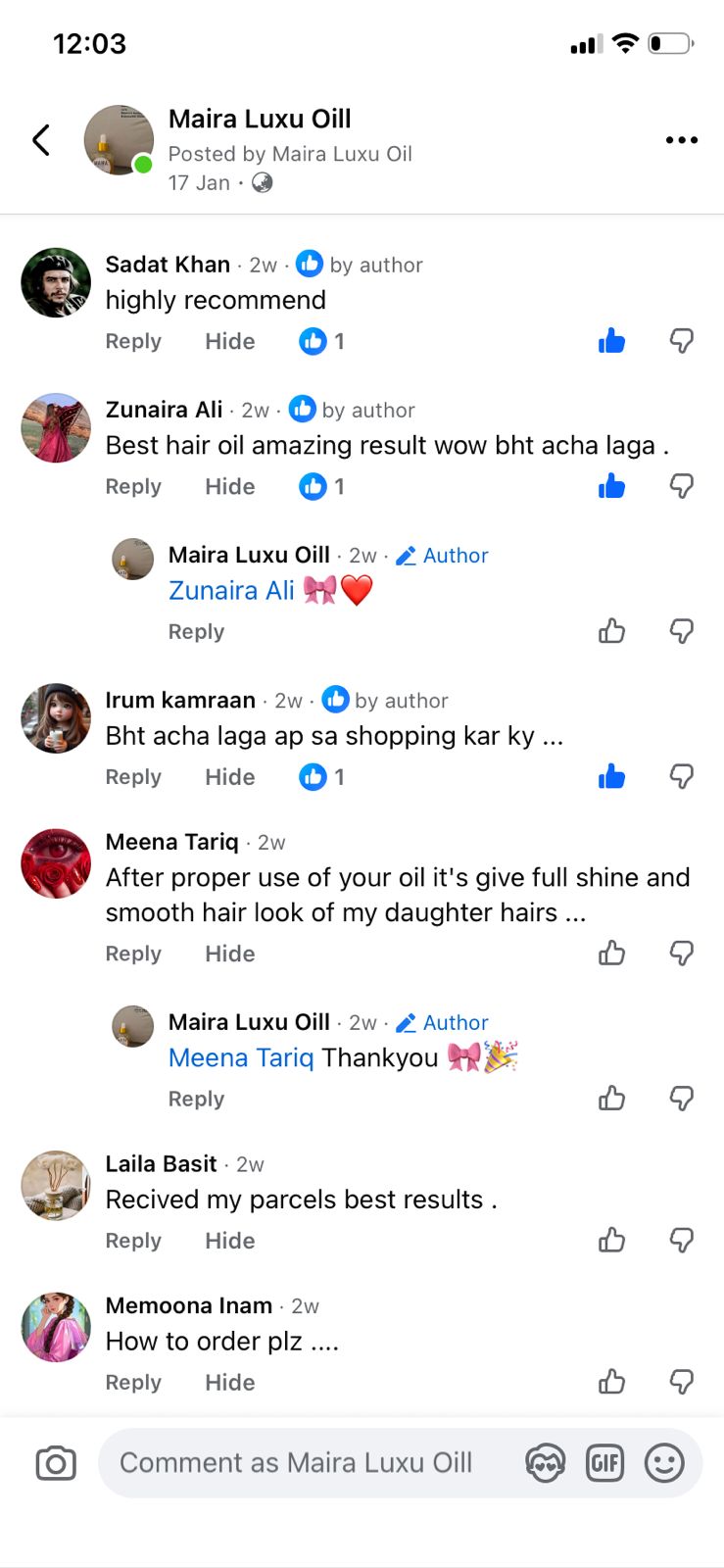This screenshot has width=724, height=1568.
Task: Open the Meena Tariq mention link
Action: [x=241, y=1057]
